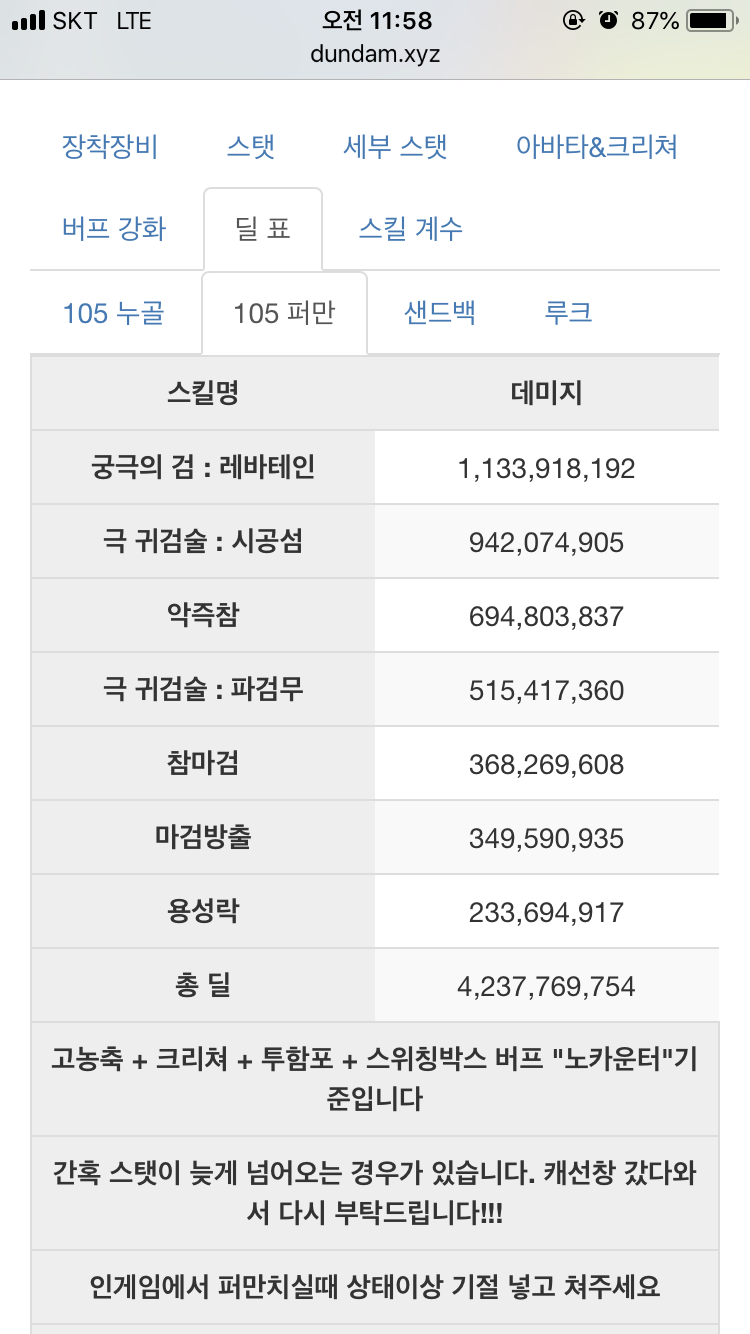Tap the dundam.xyz address bar
This screenshot has height=1334, width=750.
coord(375,54)
